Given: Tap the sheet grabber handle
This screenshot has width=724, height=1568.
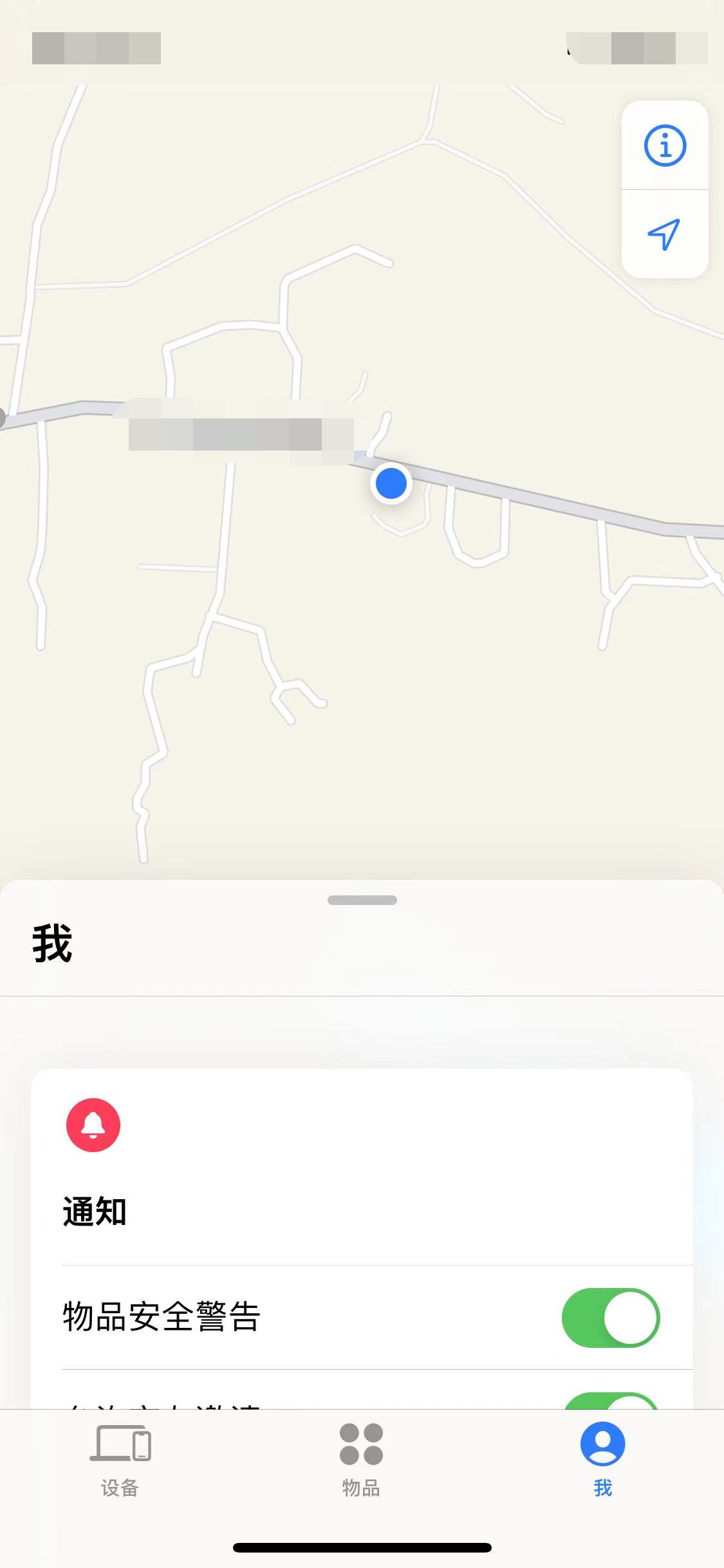Looking at the screenshot, I should click(x=362, y=900).
